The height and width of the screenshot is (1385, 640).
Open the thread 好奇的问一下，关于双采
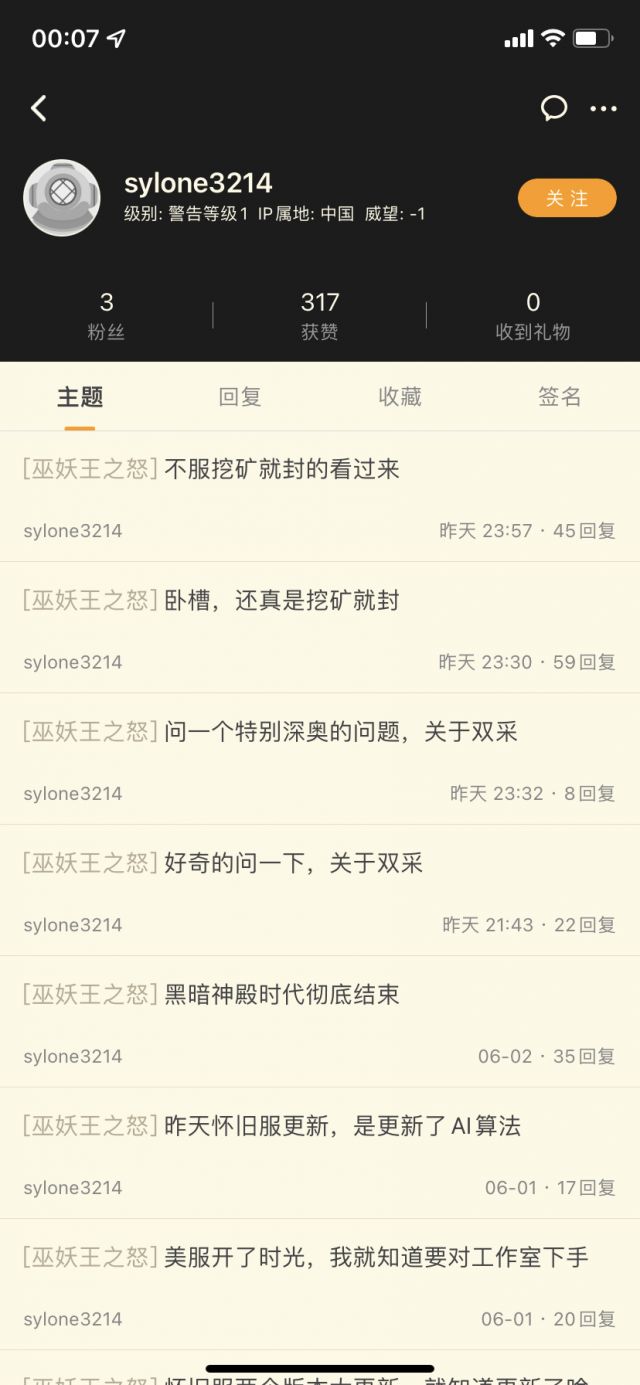coord(293,863)
